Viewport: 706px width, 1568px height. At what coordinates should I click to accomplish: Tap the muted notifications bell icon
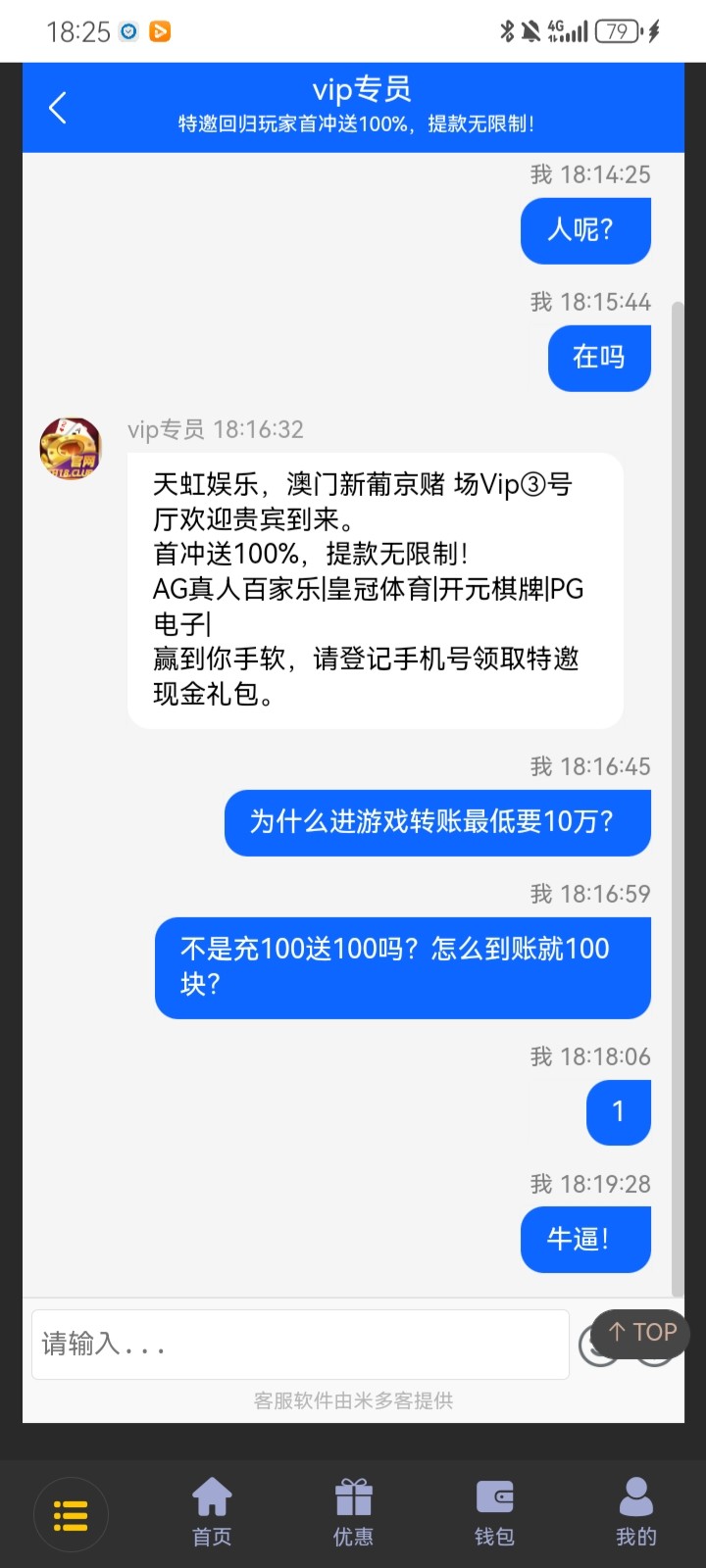coord(530,31)
